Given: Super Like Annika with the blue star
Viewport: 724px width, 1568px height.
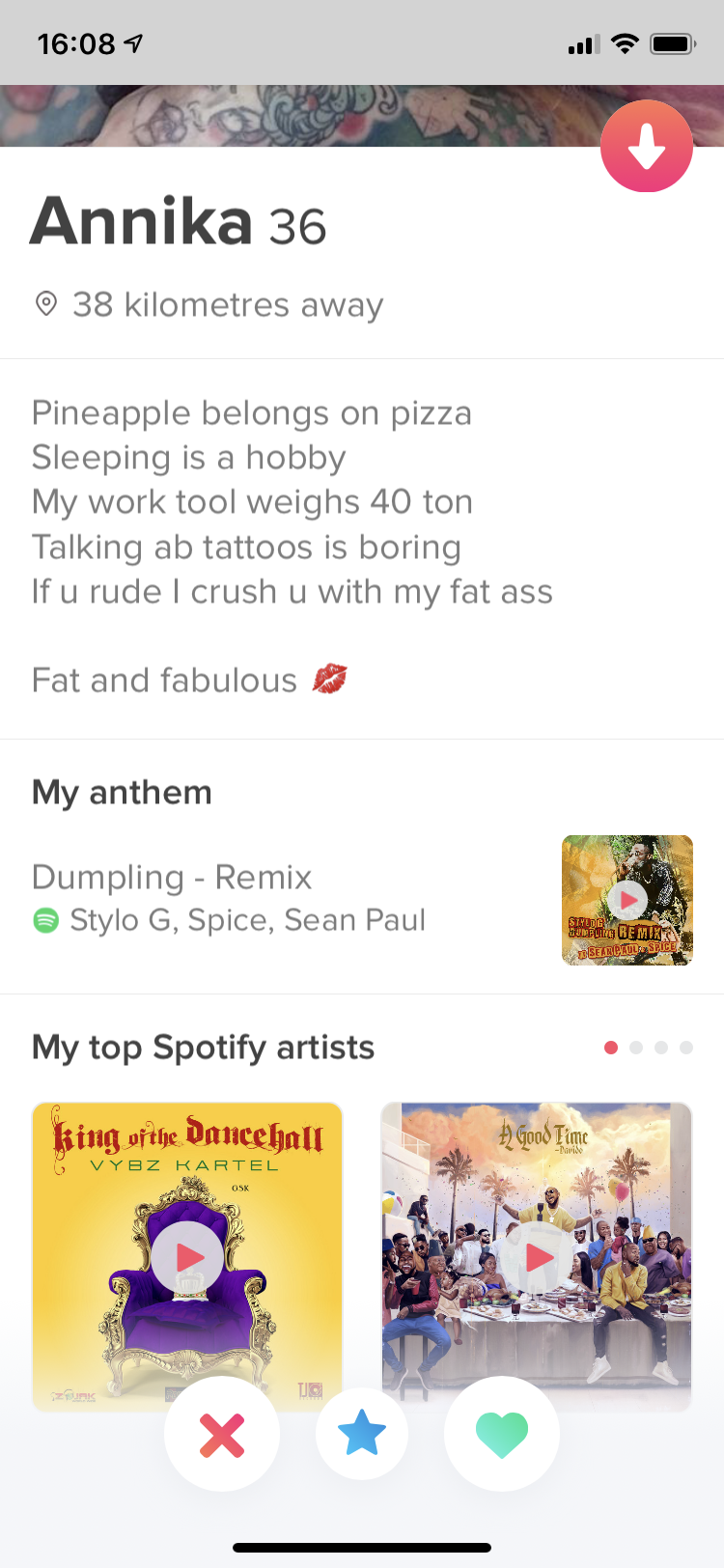Looking at the screenshot, I should pyautogui.click(x=362, y=1434).
